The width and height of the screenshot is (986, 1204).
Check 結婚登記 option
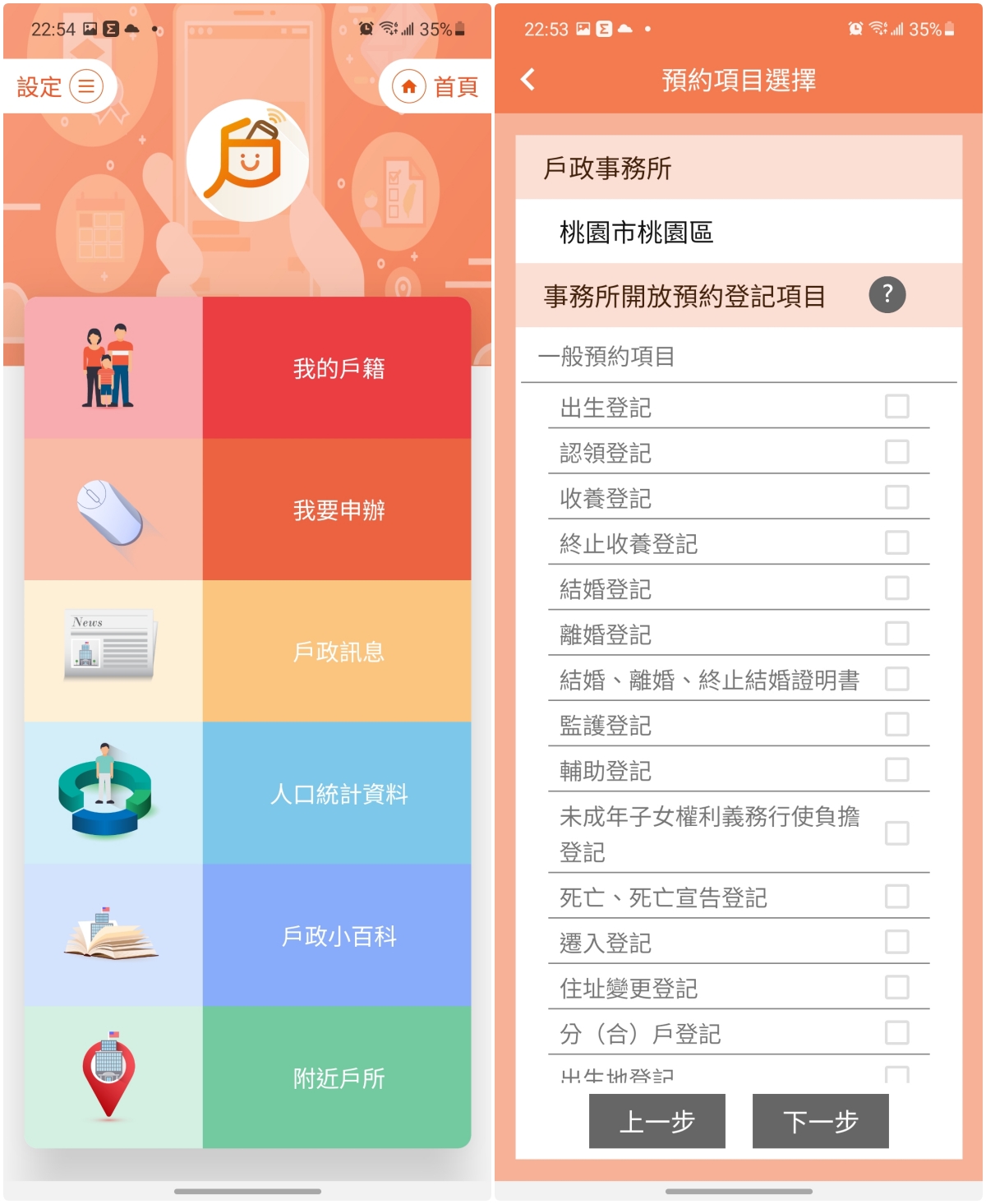pos(896,588)
